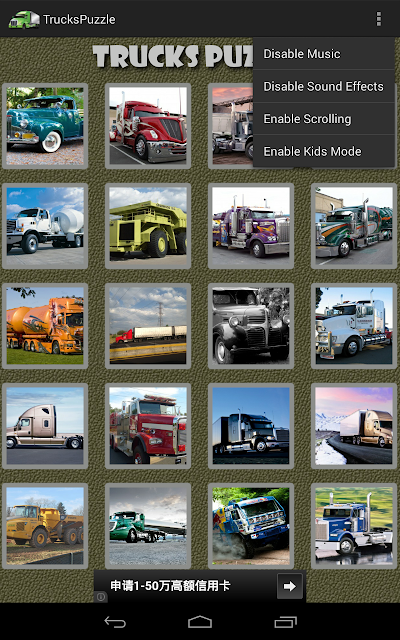Open the red fire truck puzzle
Viewport: 400px width, 640px height.
point(148,426)
